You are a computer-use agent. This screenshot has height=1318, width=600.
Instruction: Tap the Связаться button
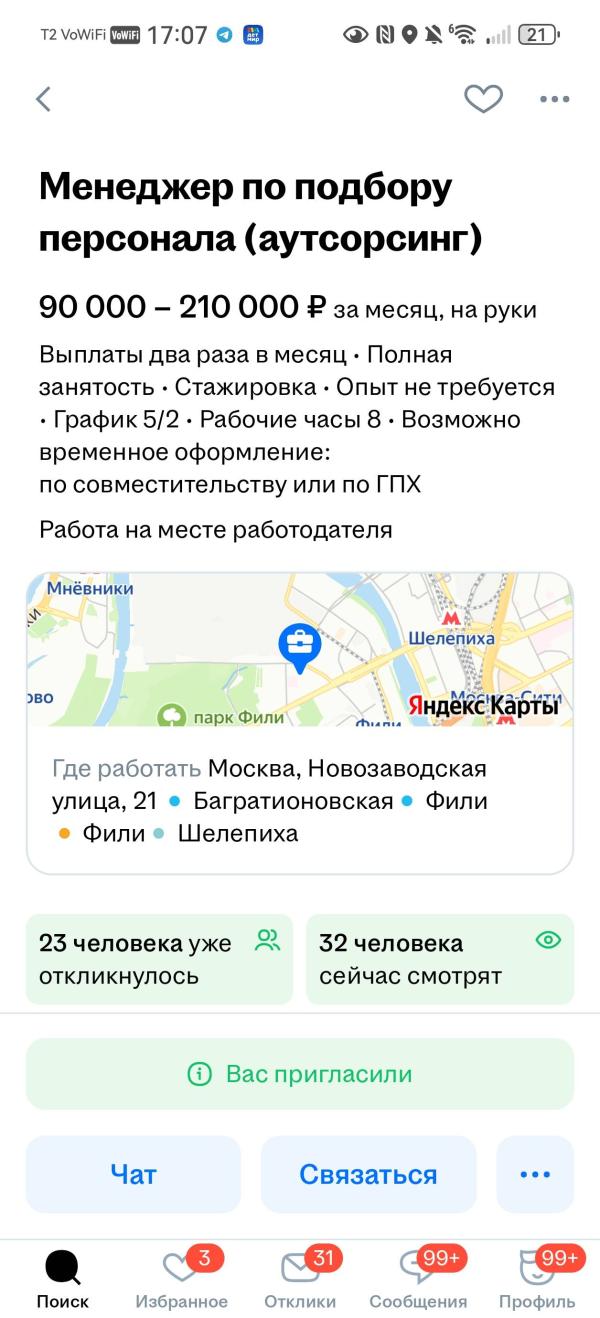coord(368,1174)
